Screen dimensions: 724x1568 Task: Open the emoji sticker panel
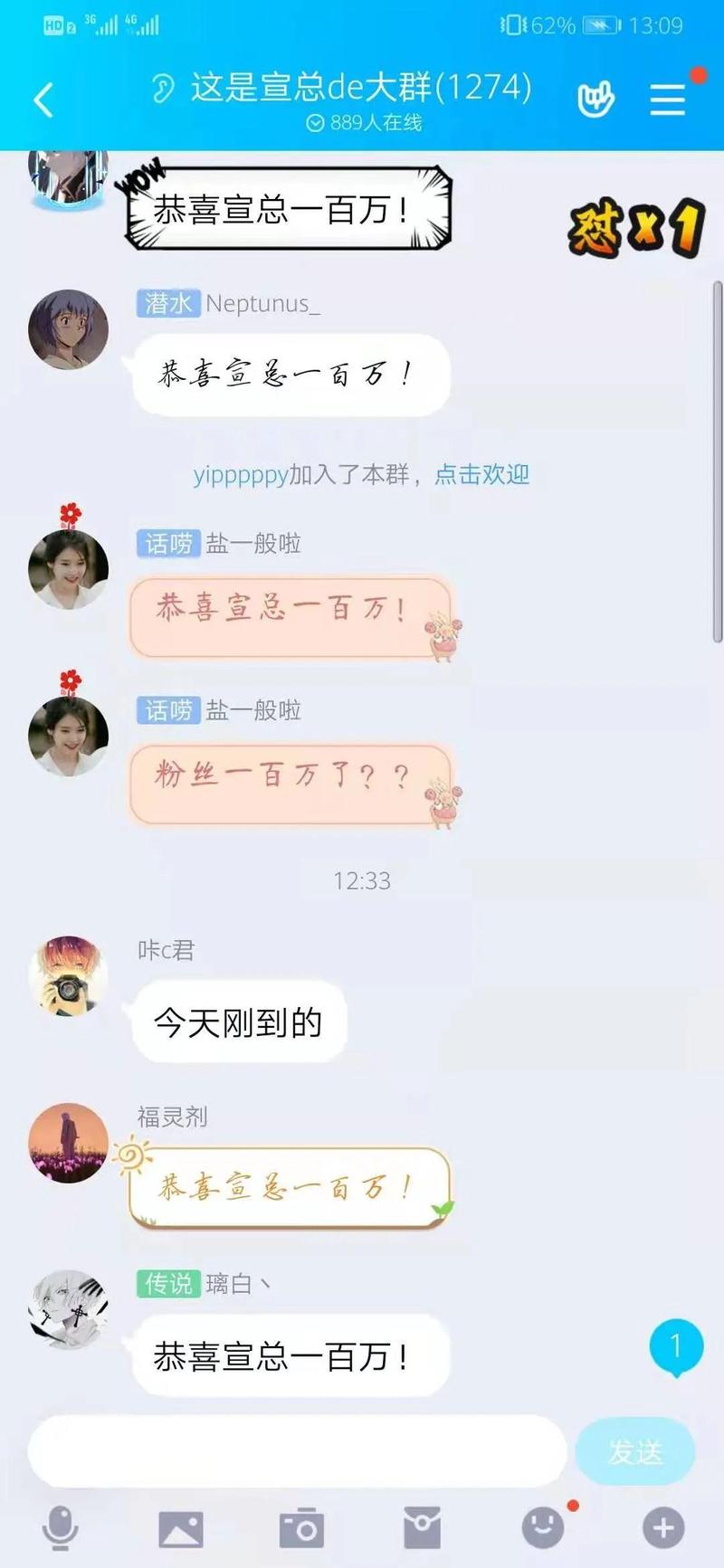click(x=543, y=1529)
